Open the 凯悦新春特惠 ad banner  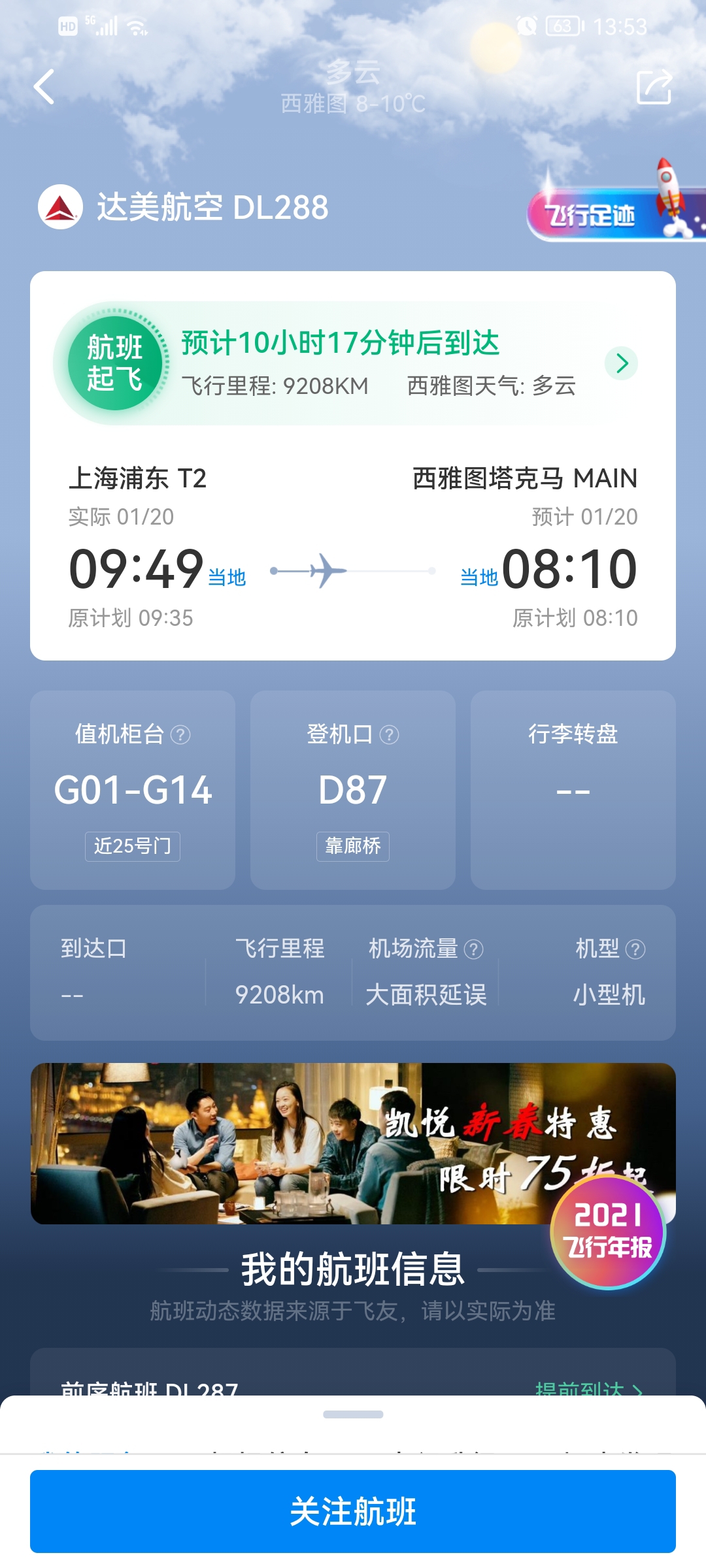click(353, 1143)
